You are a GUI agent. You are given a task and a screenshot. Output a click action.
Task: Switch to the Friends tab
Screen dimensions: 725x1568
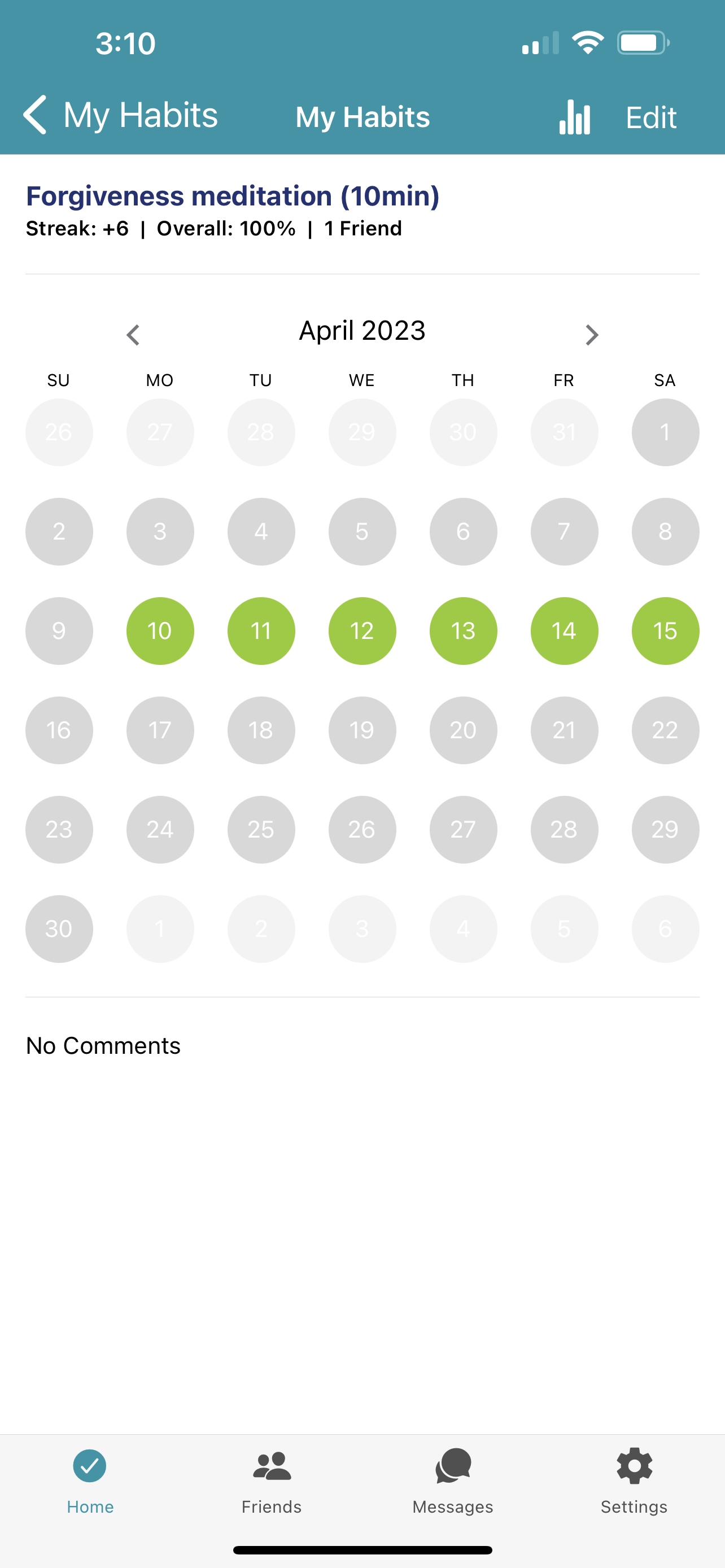click(272, 1481)
